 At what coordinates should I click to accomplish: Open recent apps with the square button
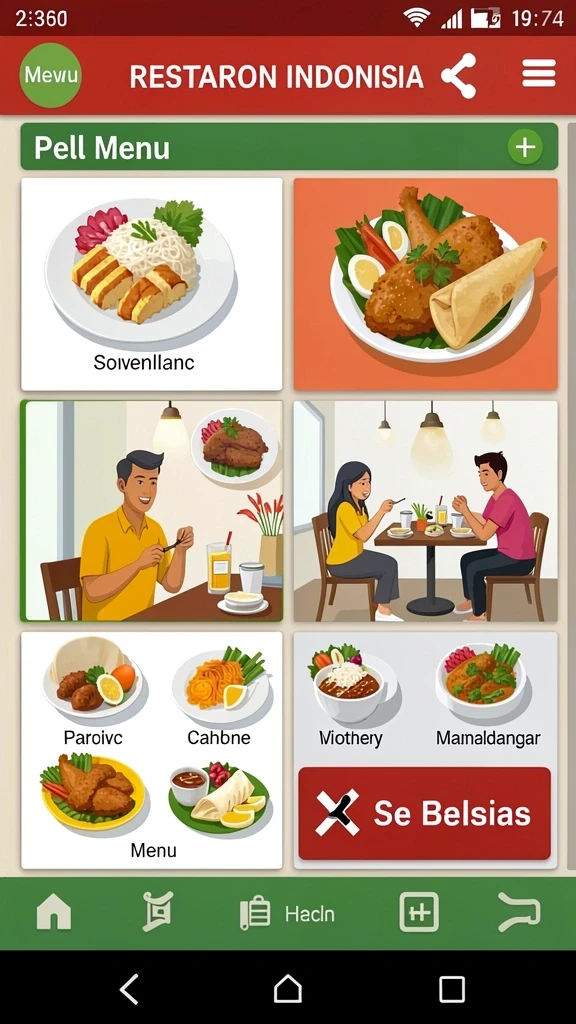coord(452,989)
